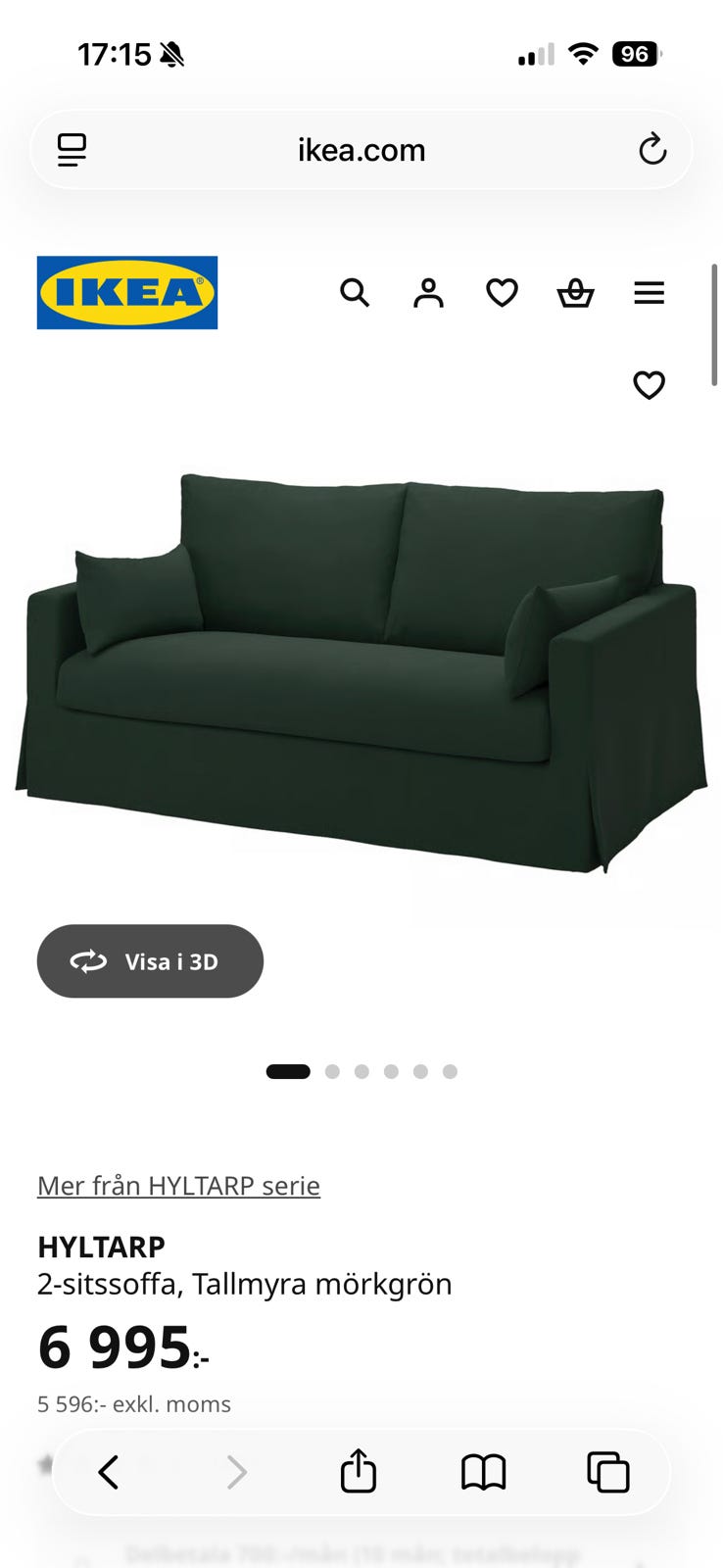Open the shopping basket
The height and width of the screenshot is (1568, 723).
click(x=575, y=293)
